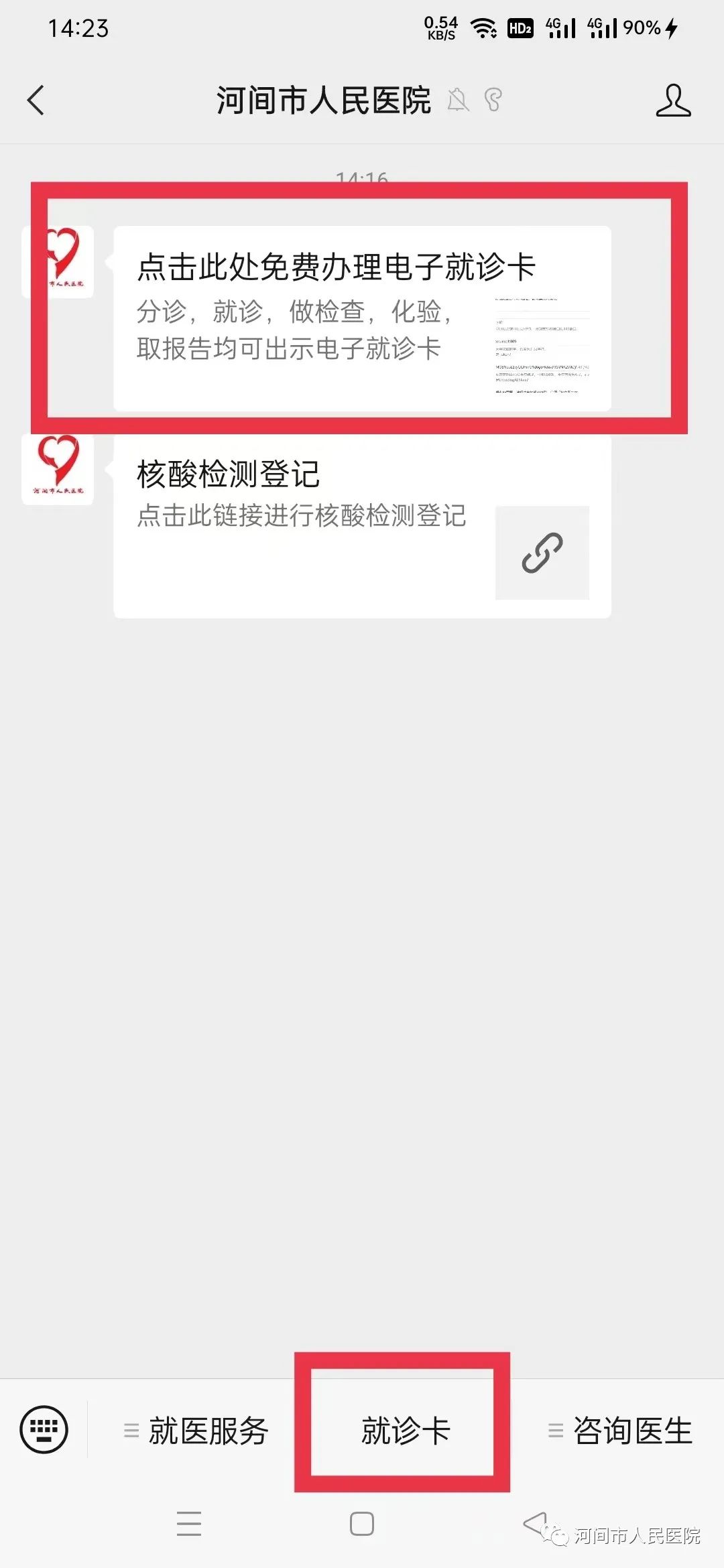724x1568 pixels.
Task: Tap the 就诊卡 menu button
Action: point(405,1431)
